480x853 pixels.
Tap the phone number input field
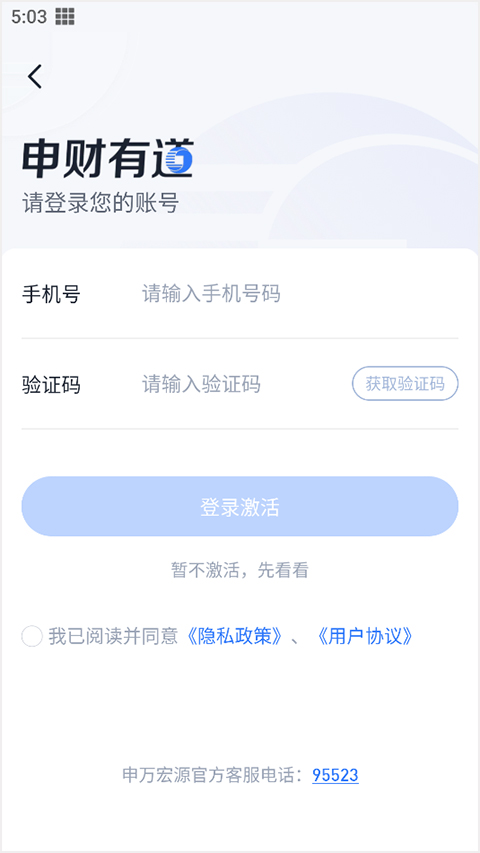pyautogui.click(x=299, y=294)
